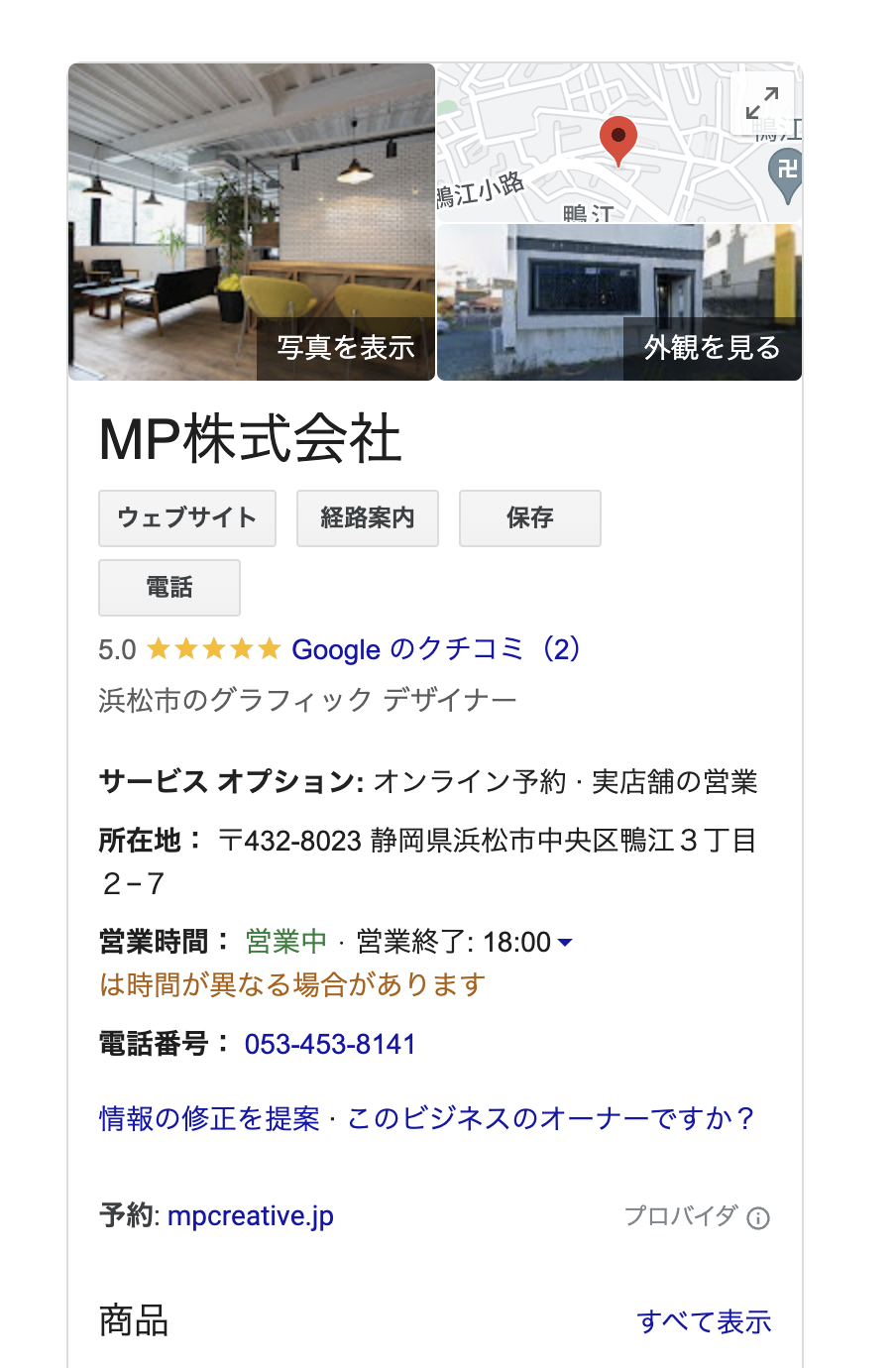View all products via すべて表示
The height and width of the screenshot is (1368, 896).
point(704,1321)
